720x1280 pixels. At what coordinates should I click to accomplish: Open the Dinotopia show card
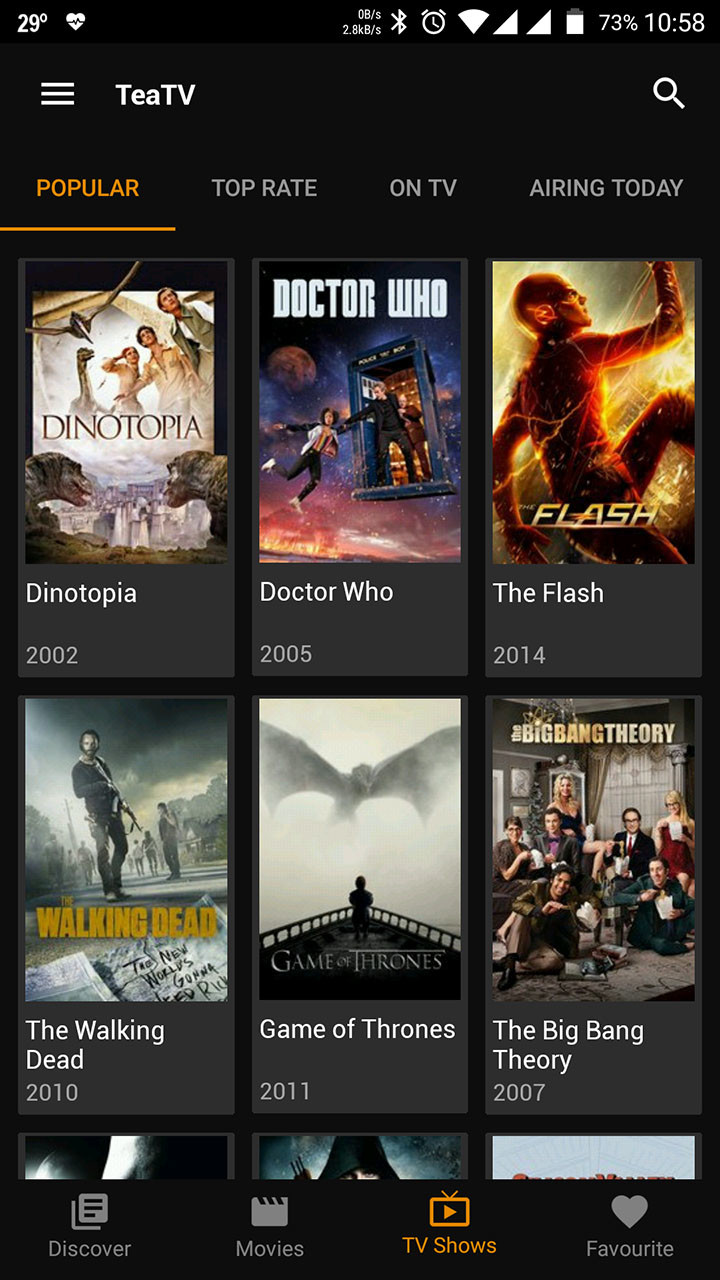126,467
